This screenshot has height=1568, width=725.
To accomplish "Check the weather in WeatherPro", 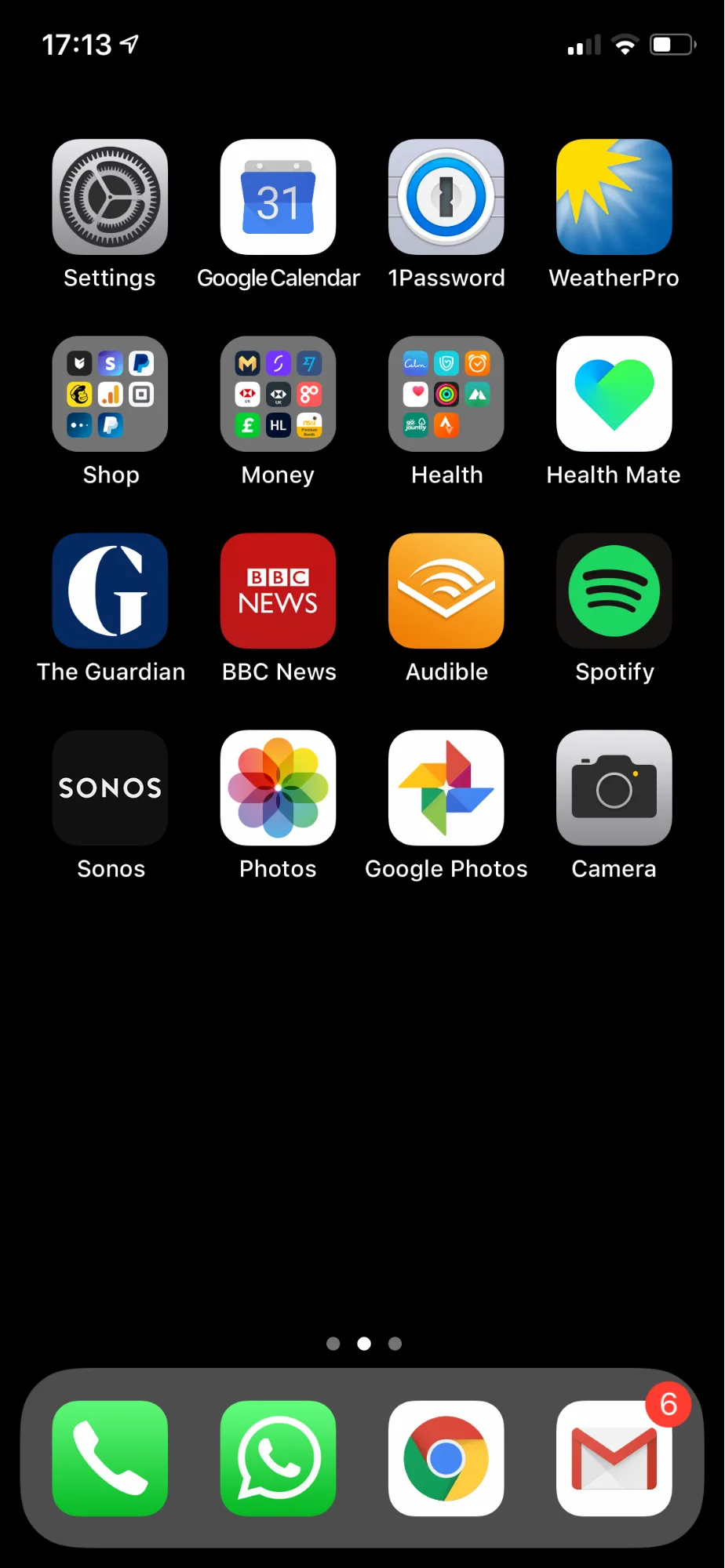I will 614,197.
